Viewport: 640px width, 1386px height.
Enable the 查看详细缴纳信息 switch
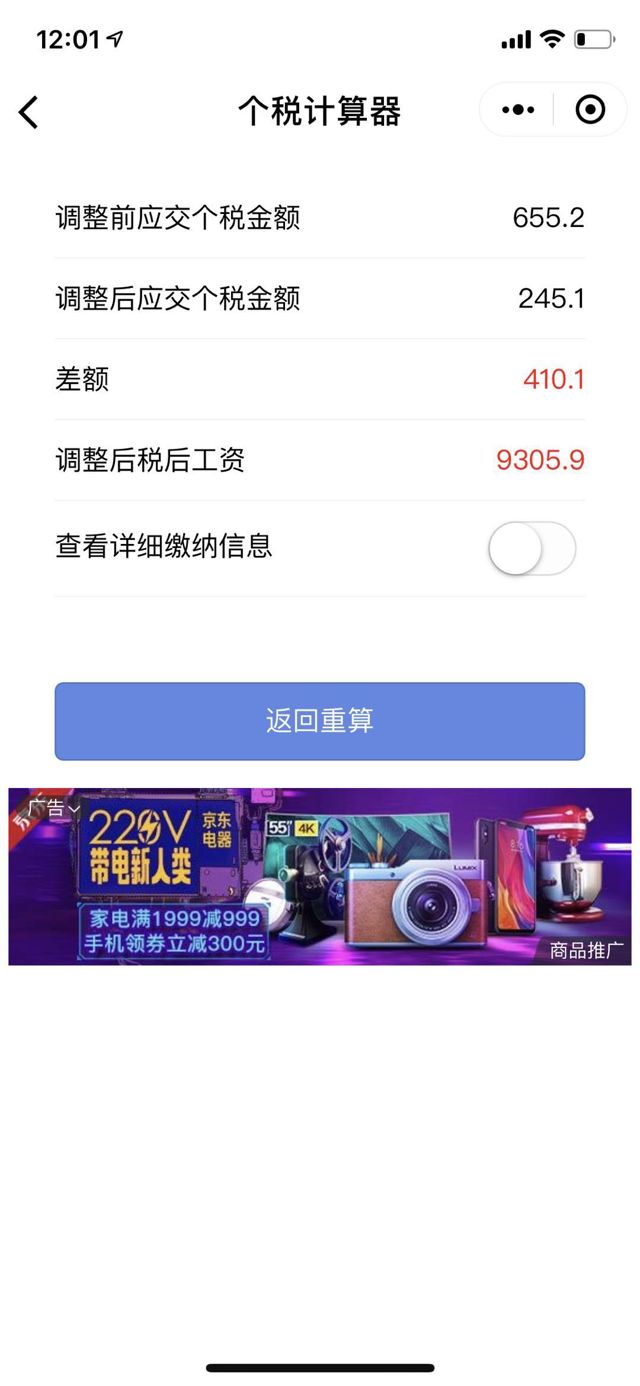pos(532,548)
